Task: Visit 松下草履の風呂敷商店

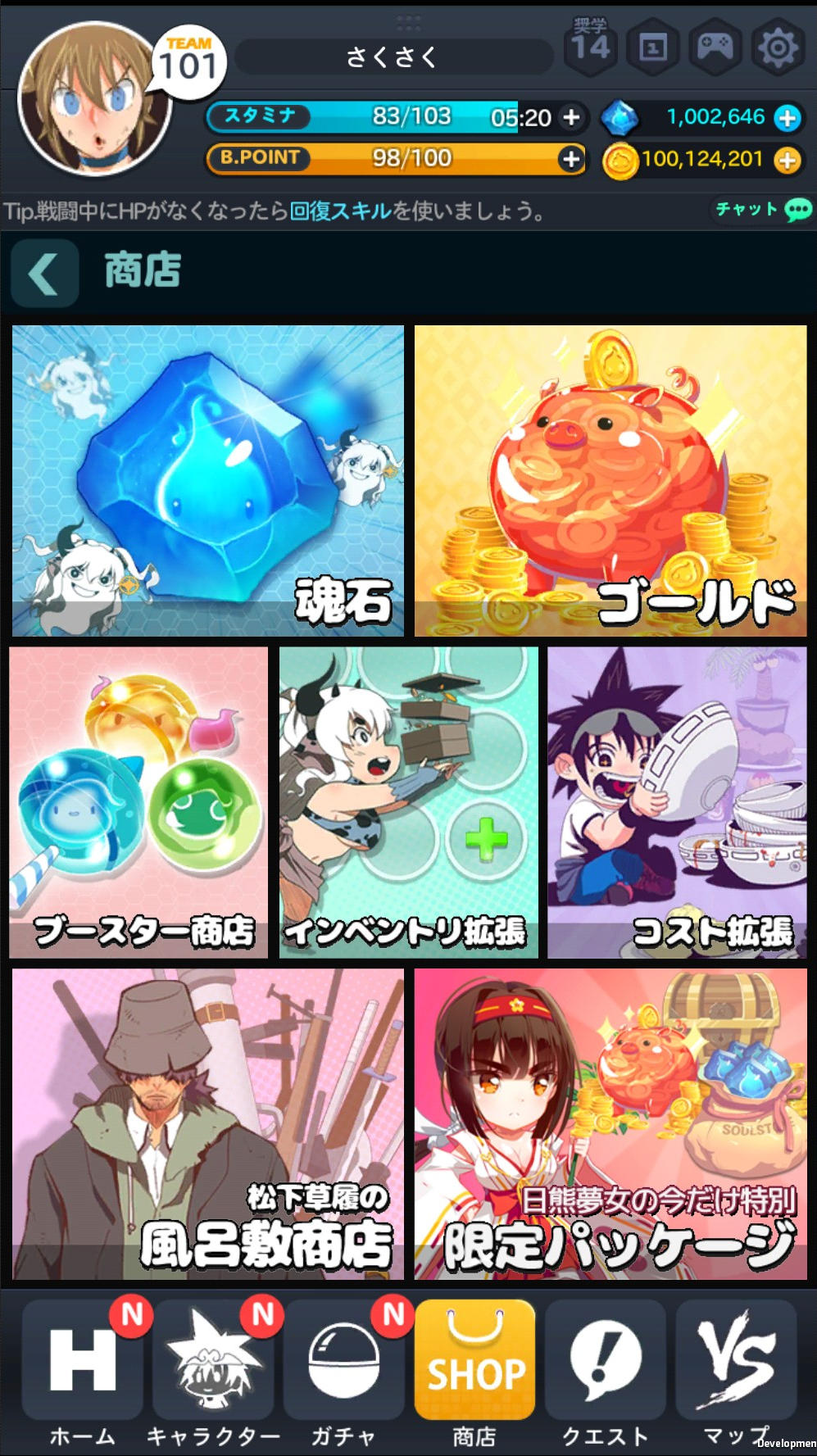Action: [208, 1123]
